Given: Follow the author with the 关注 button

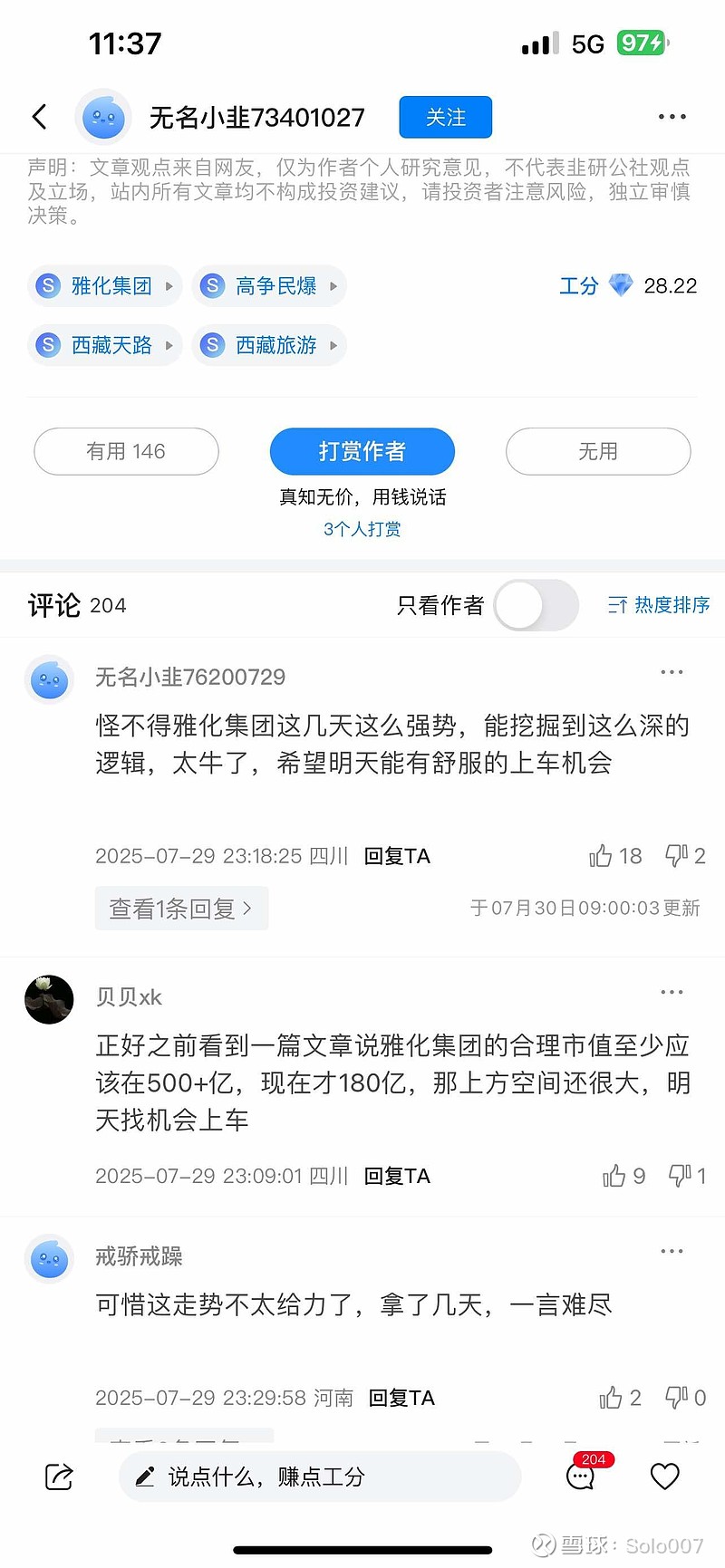Looking at the screenshot, I should (x=446, y=117).
